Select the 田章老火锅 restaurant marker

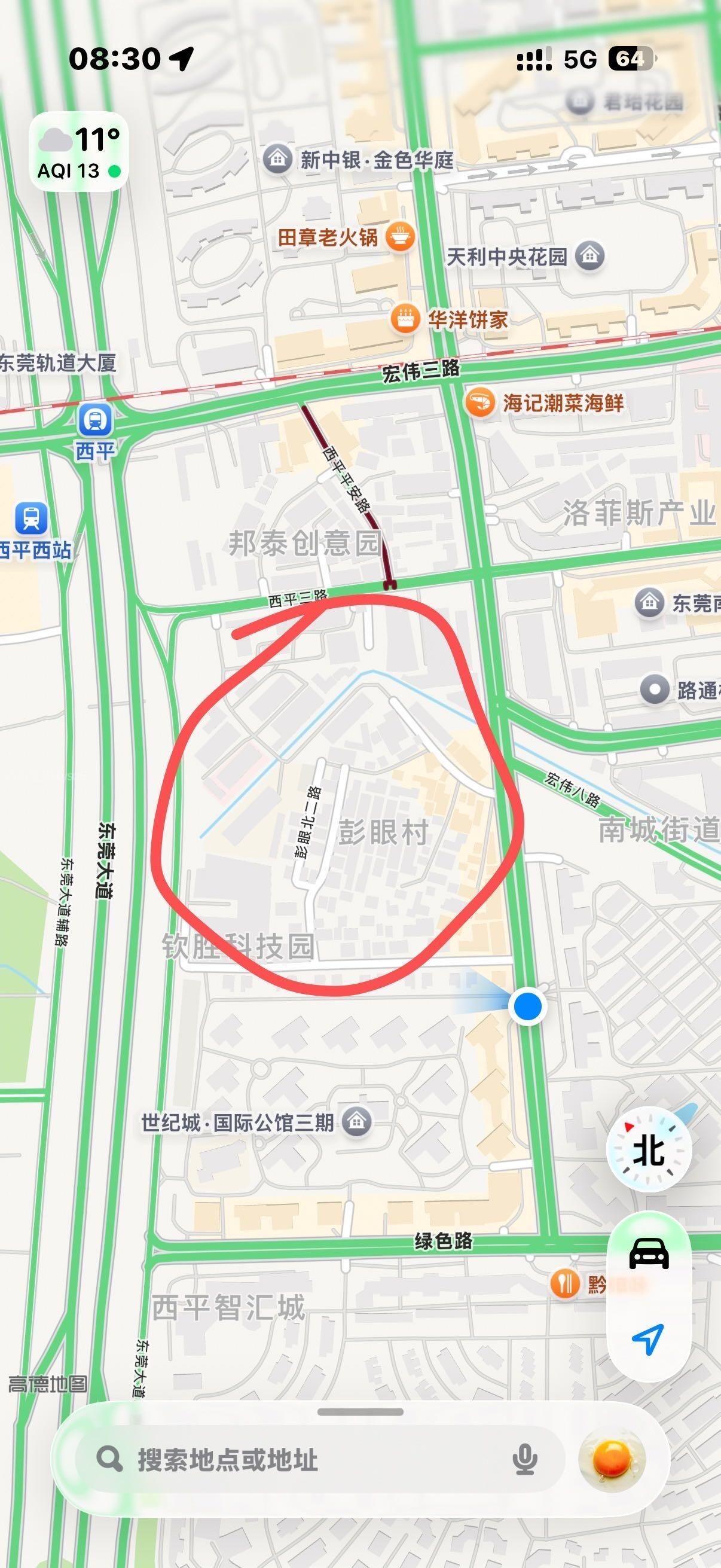[x=402, y=237]
